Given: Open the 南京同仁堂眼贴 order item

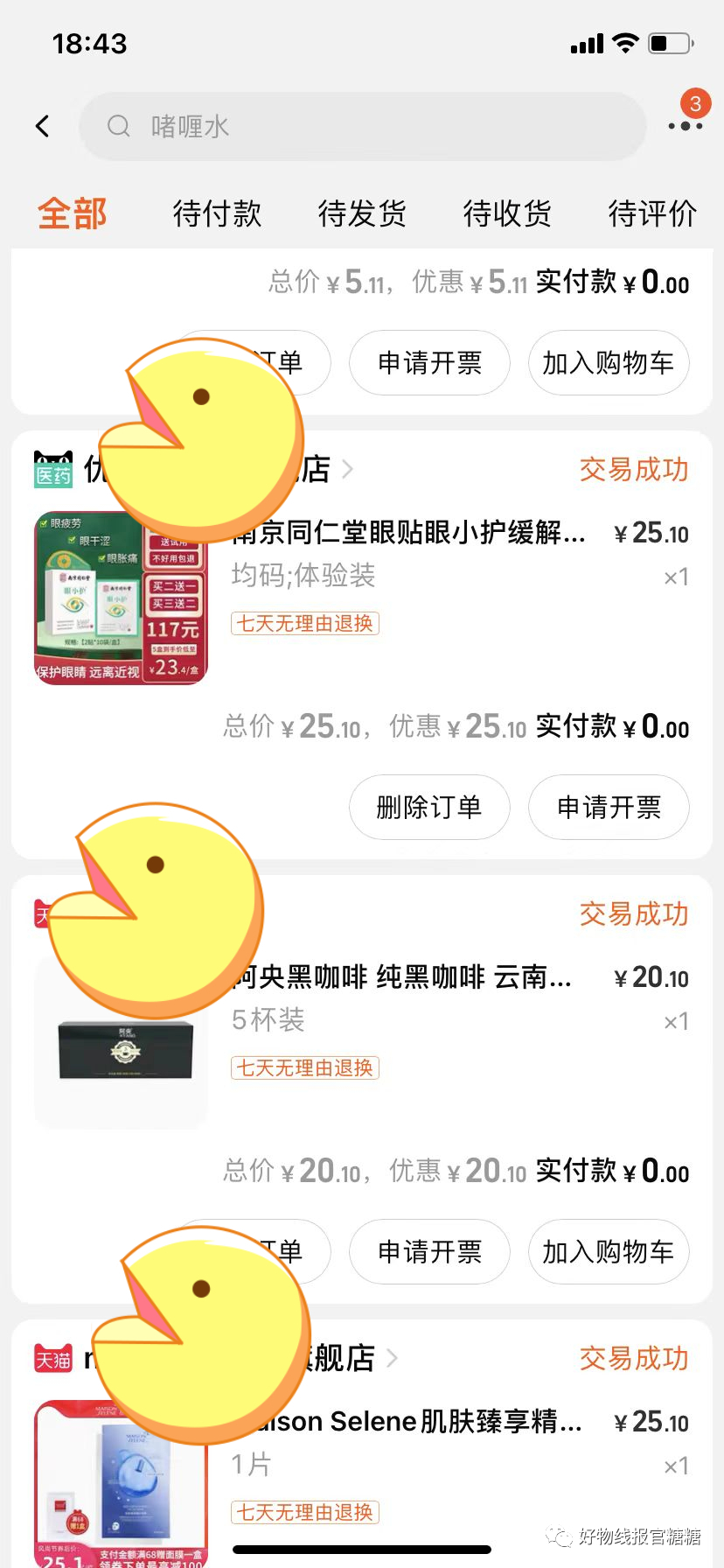Looking at the screenshot, I should (x=407, y=533).
